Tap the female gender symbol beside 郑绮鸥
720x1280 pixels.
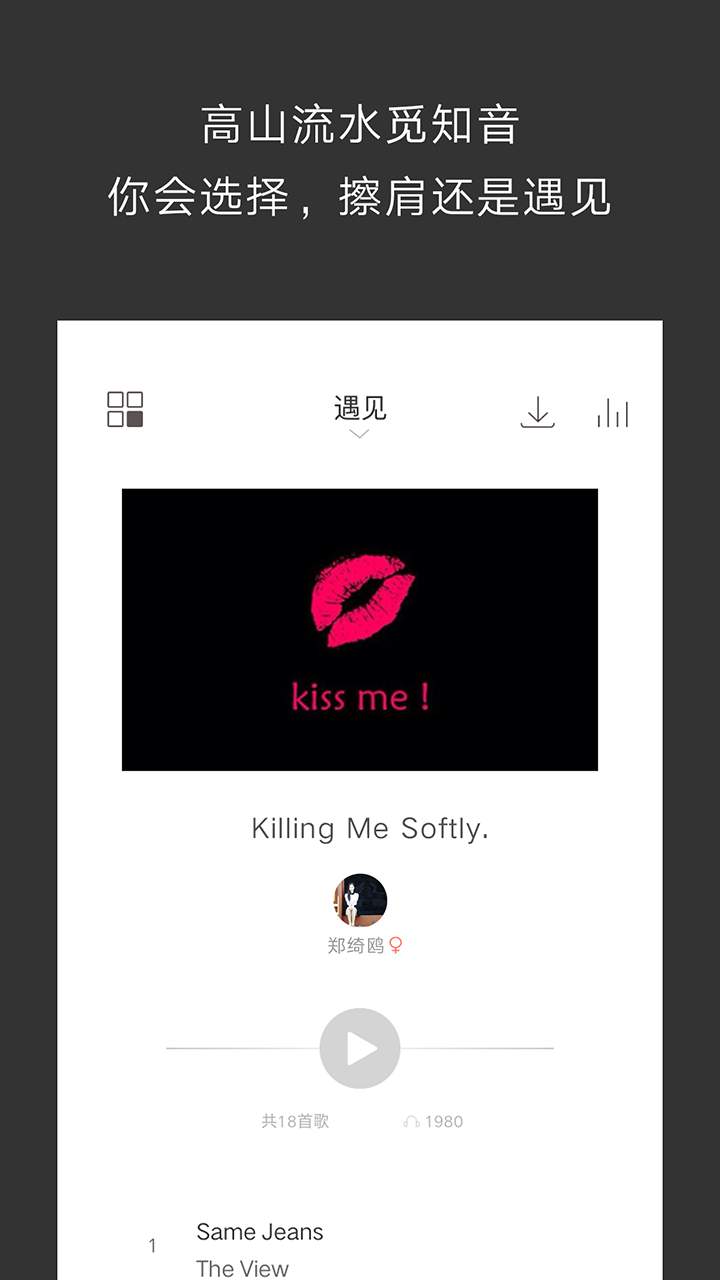coord(396,943)
